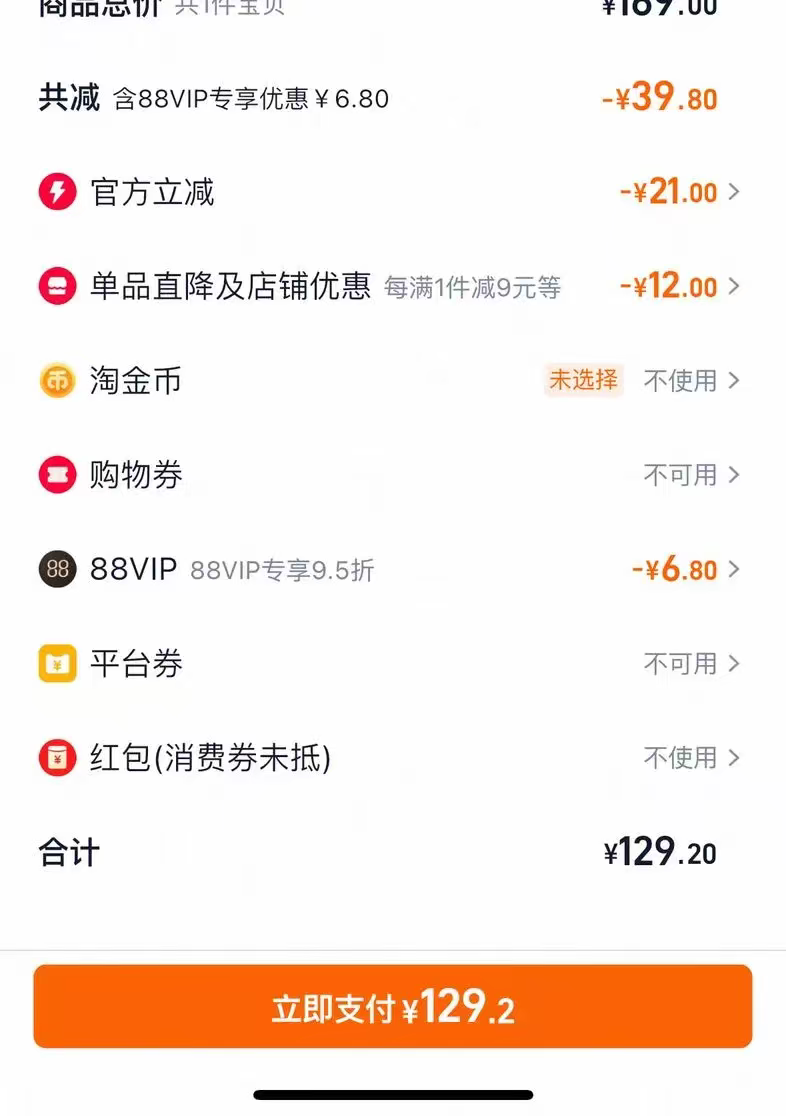Choose a 红包 for this order

(x=690, y=758)
